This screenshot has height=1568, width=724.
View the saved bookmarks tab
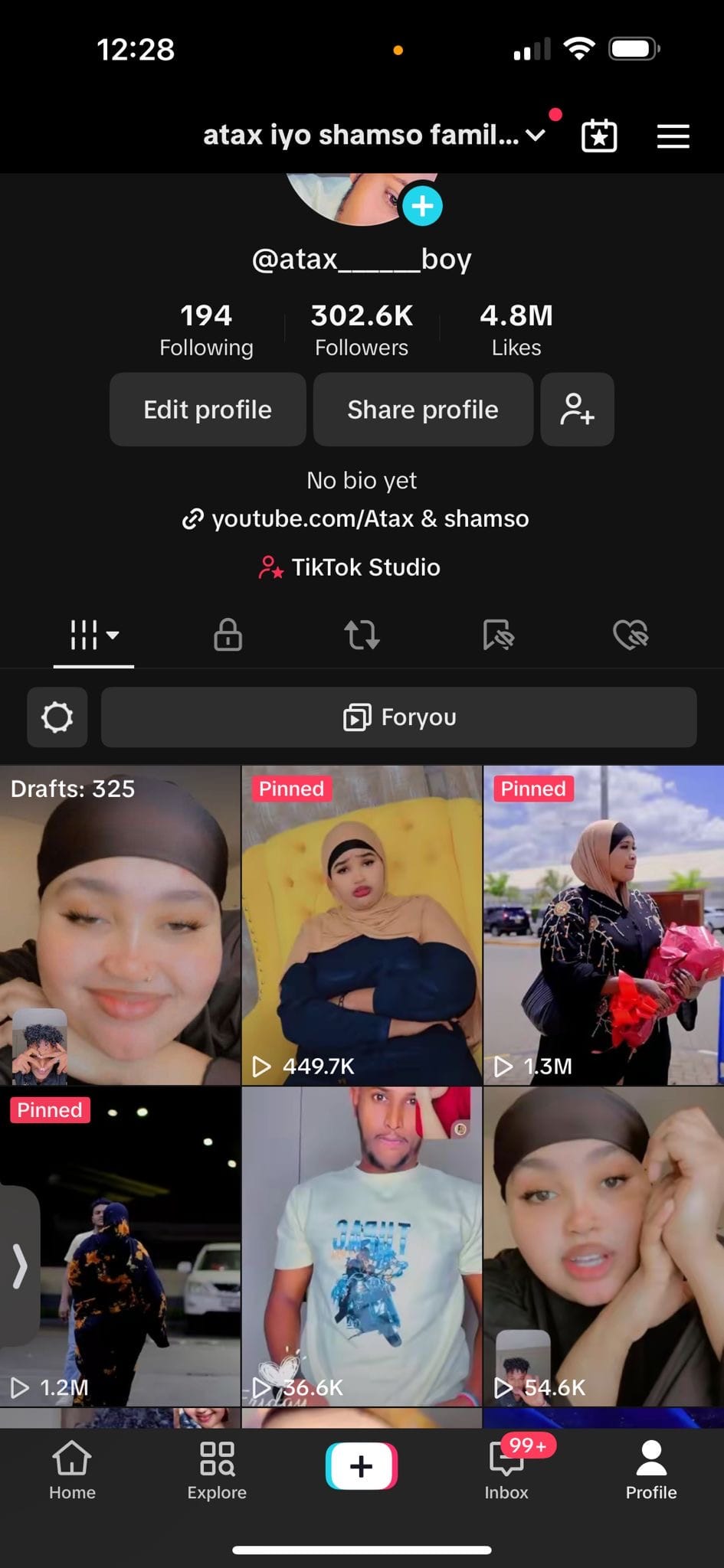pyautogui.click(x=497, y=635)
